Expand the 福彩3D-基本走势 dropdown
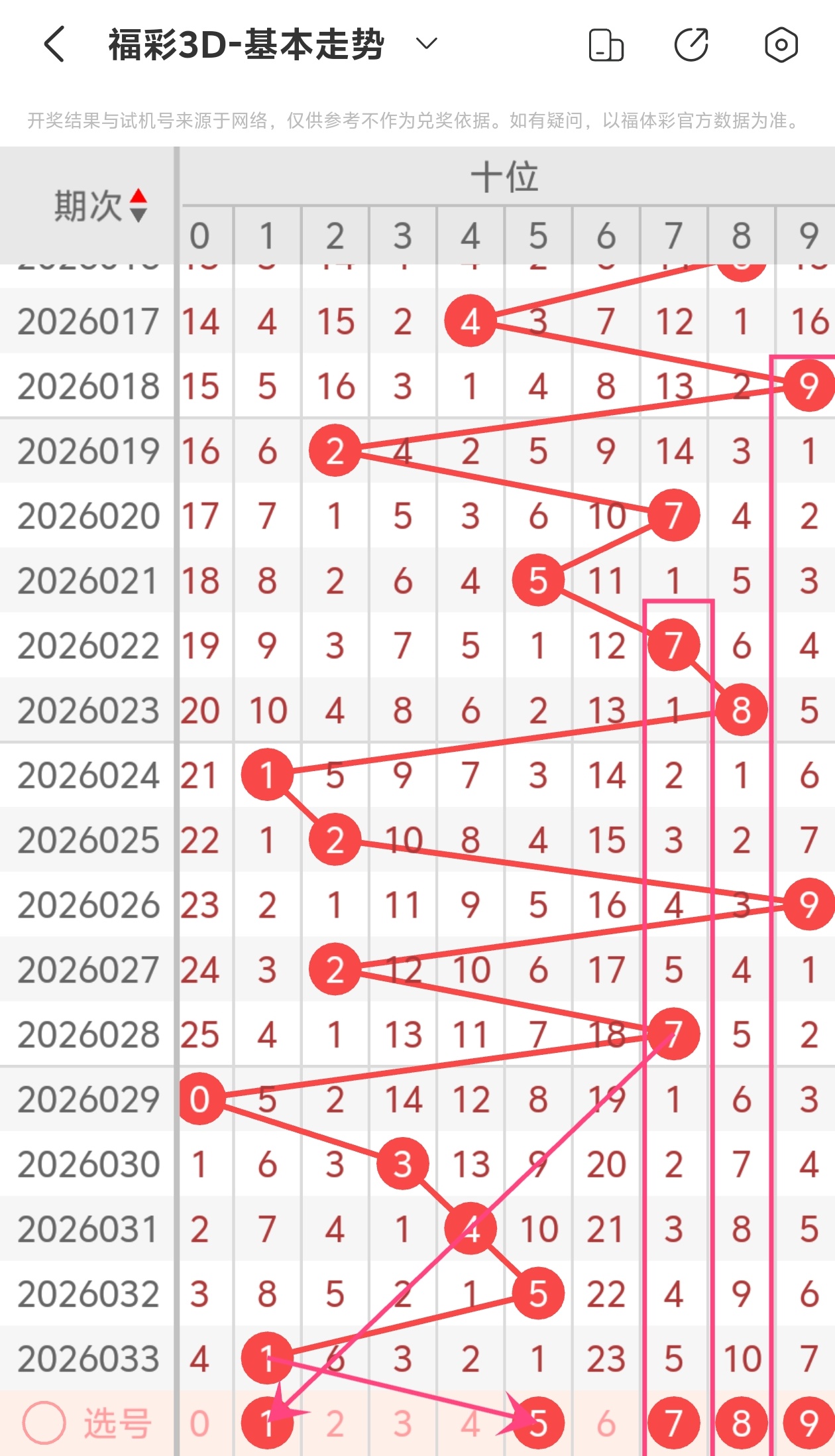835x1456 pixels. (x=426, y=44)
